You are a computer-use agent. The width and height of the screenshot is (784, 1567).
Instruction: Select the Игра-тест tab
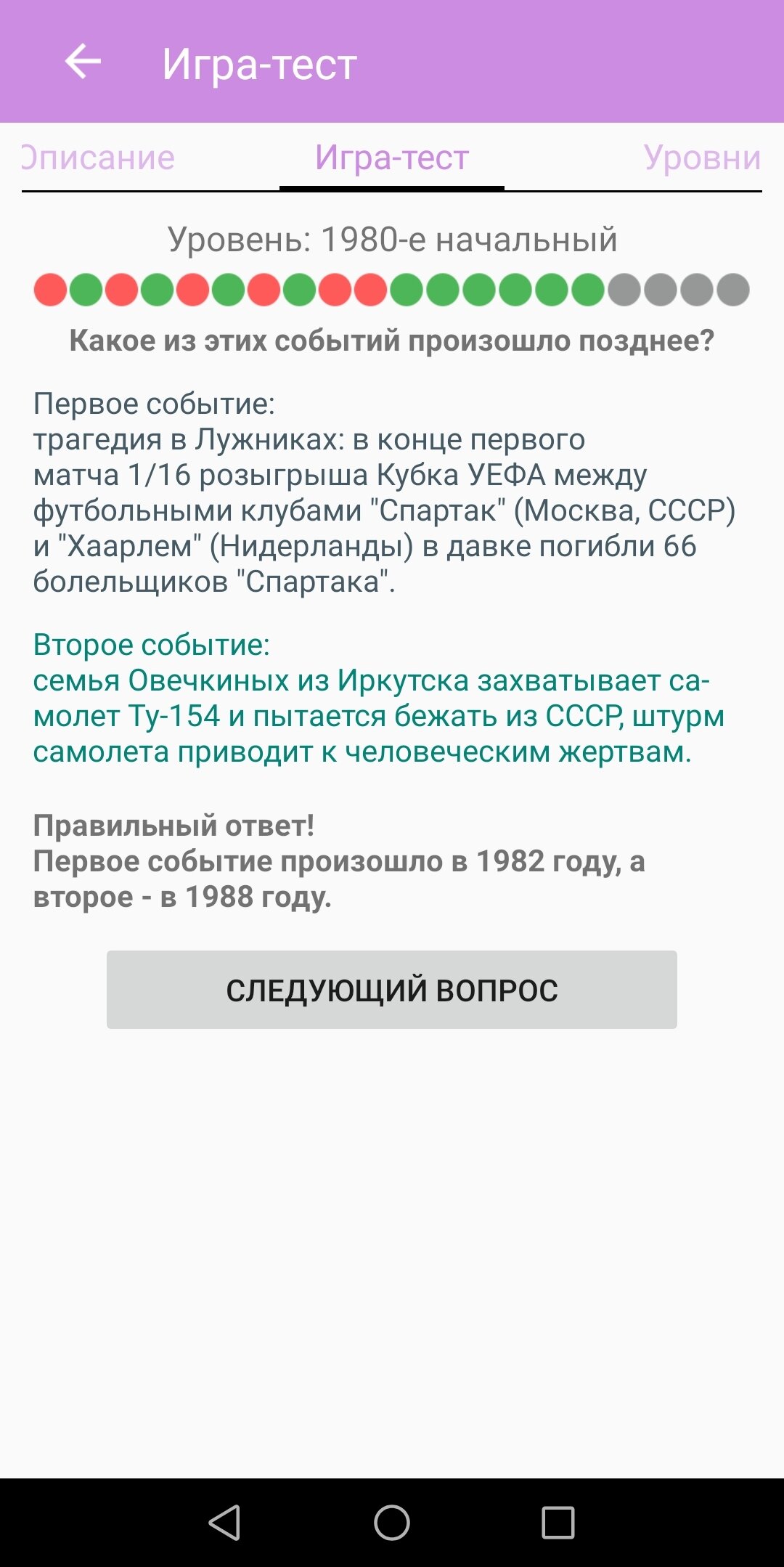(x=392, y=158)
